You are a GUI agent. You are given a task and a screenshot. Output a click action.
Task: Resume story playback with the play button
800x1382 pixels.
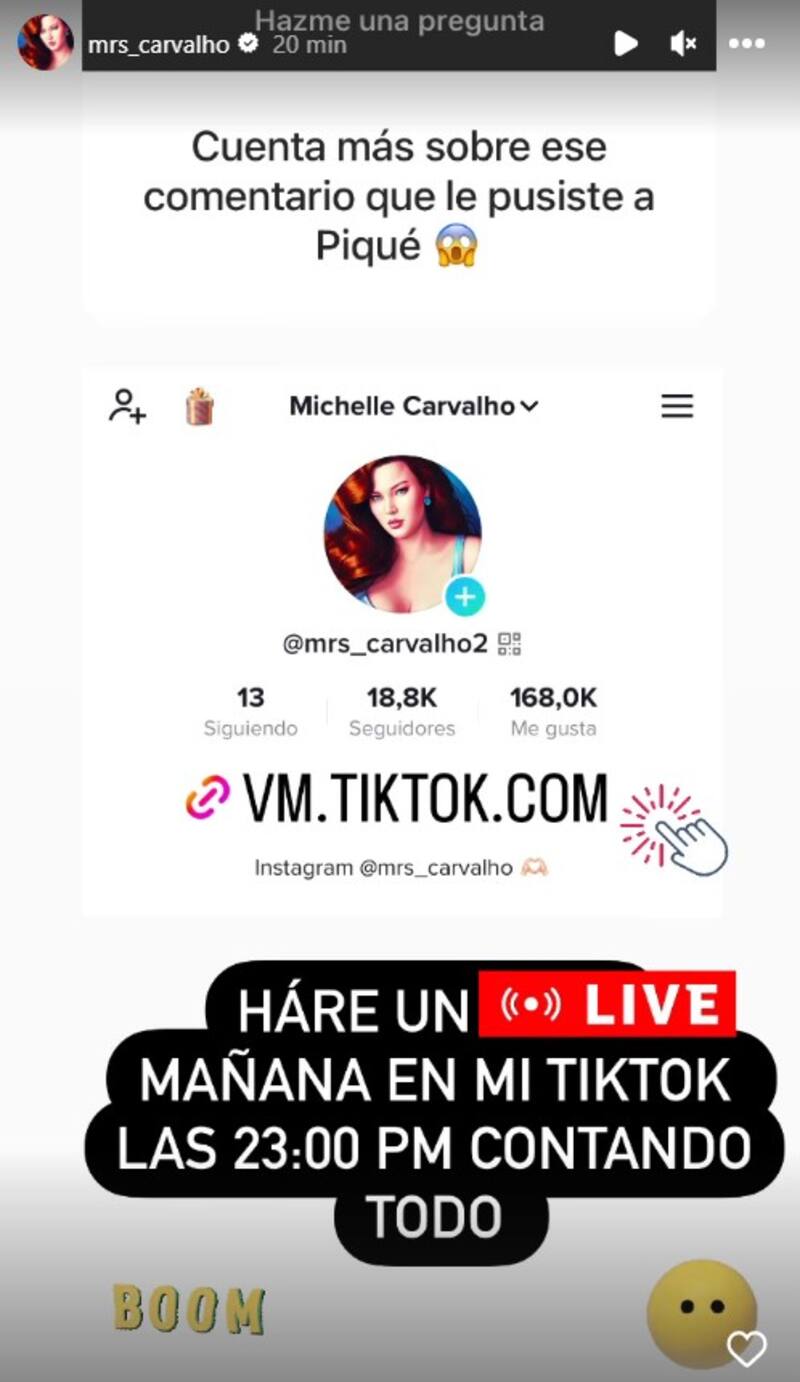click(x=625, y=43)
